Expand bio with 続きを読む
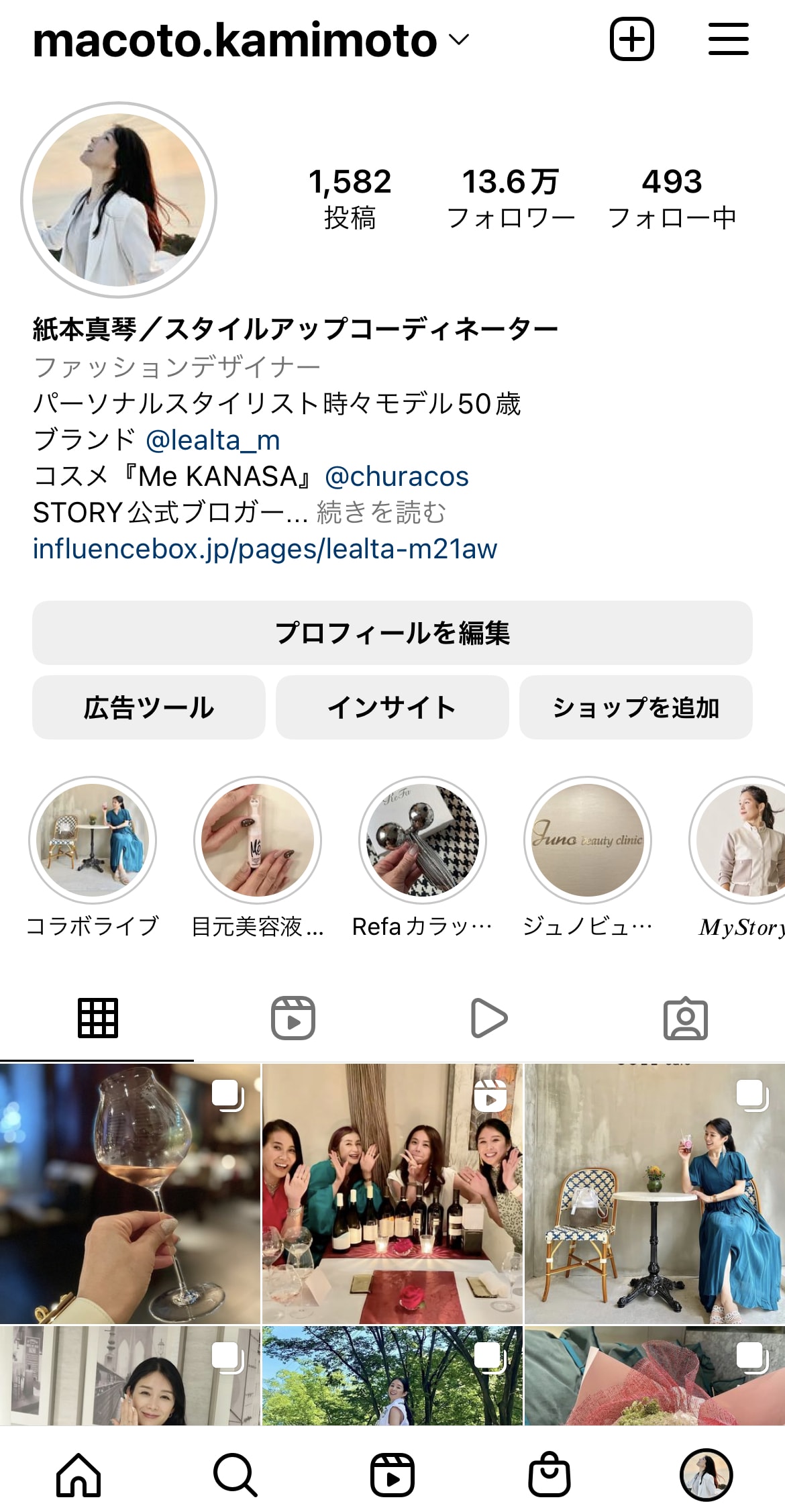The width and height of the screenshot is (785, 1512). coord(381,513)
